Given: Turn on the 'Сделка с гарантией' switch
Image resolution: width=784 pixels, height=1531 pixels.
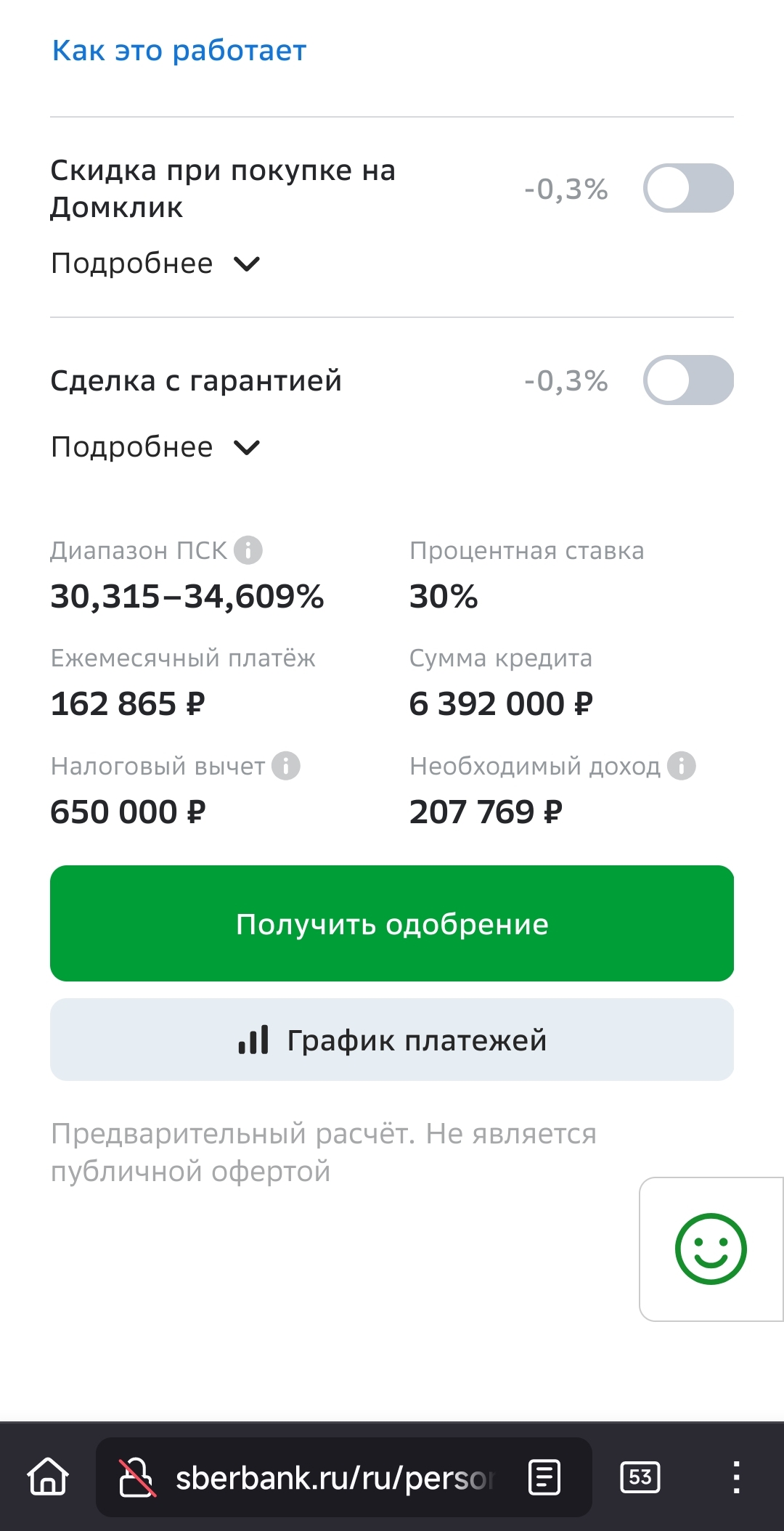Looking at the screenshot, I should [x=688, y=380].
